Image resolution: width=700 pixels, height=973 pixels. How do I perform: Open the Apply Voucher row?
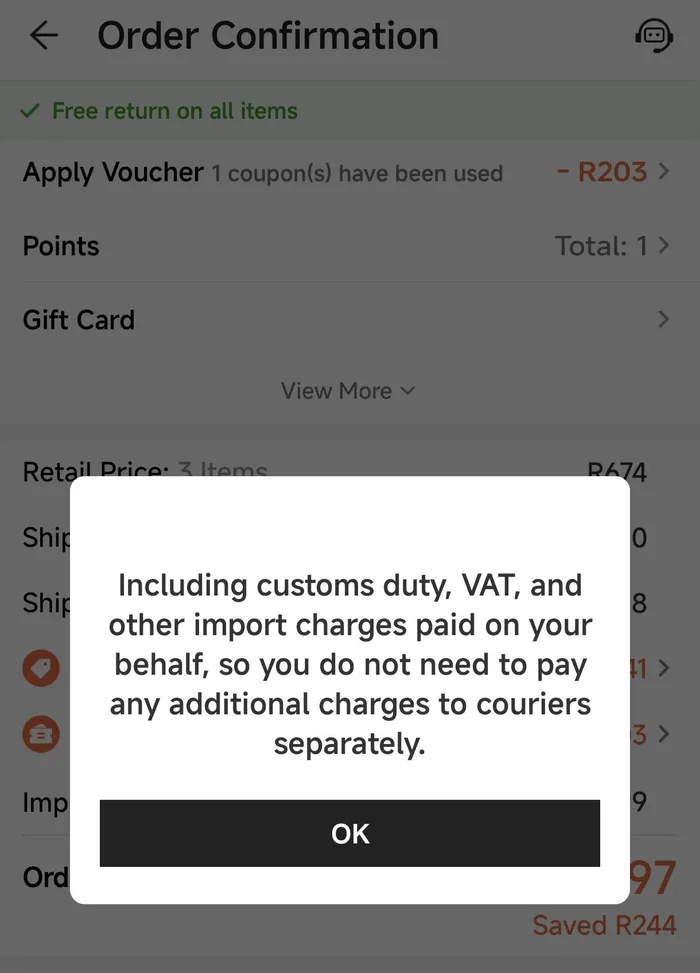pyautogui.click(x=346, y=172)
